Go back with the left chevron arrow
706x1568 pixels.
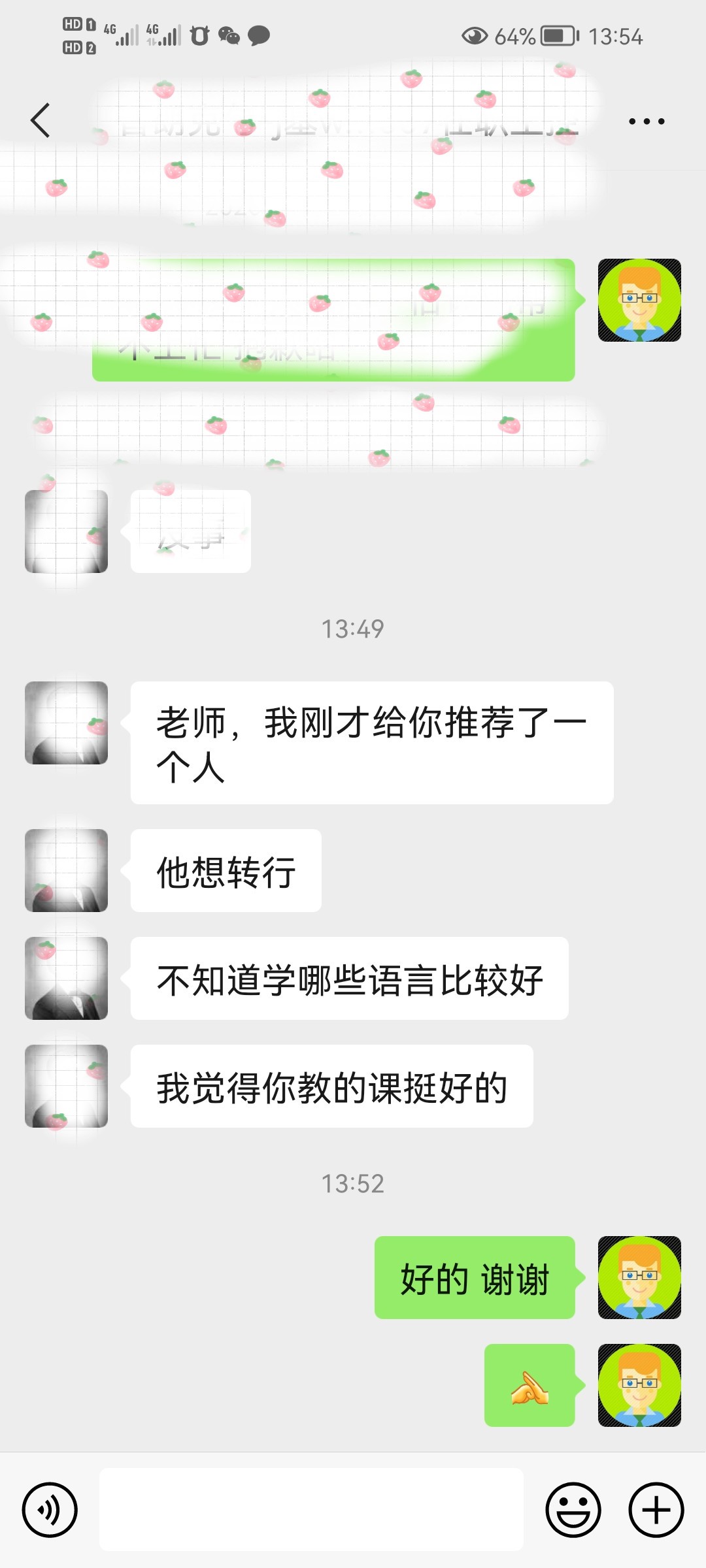[x=41, y=121]
